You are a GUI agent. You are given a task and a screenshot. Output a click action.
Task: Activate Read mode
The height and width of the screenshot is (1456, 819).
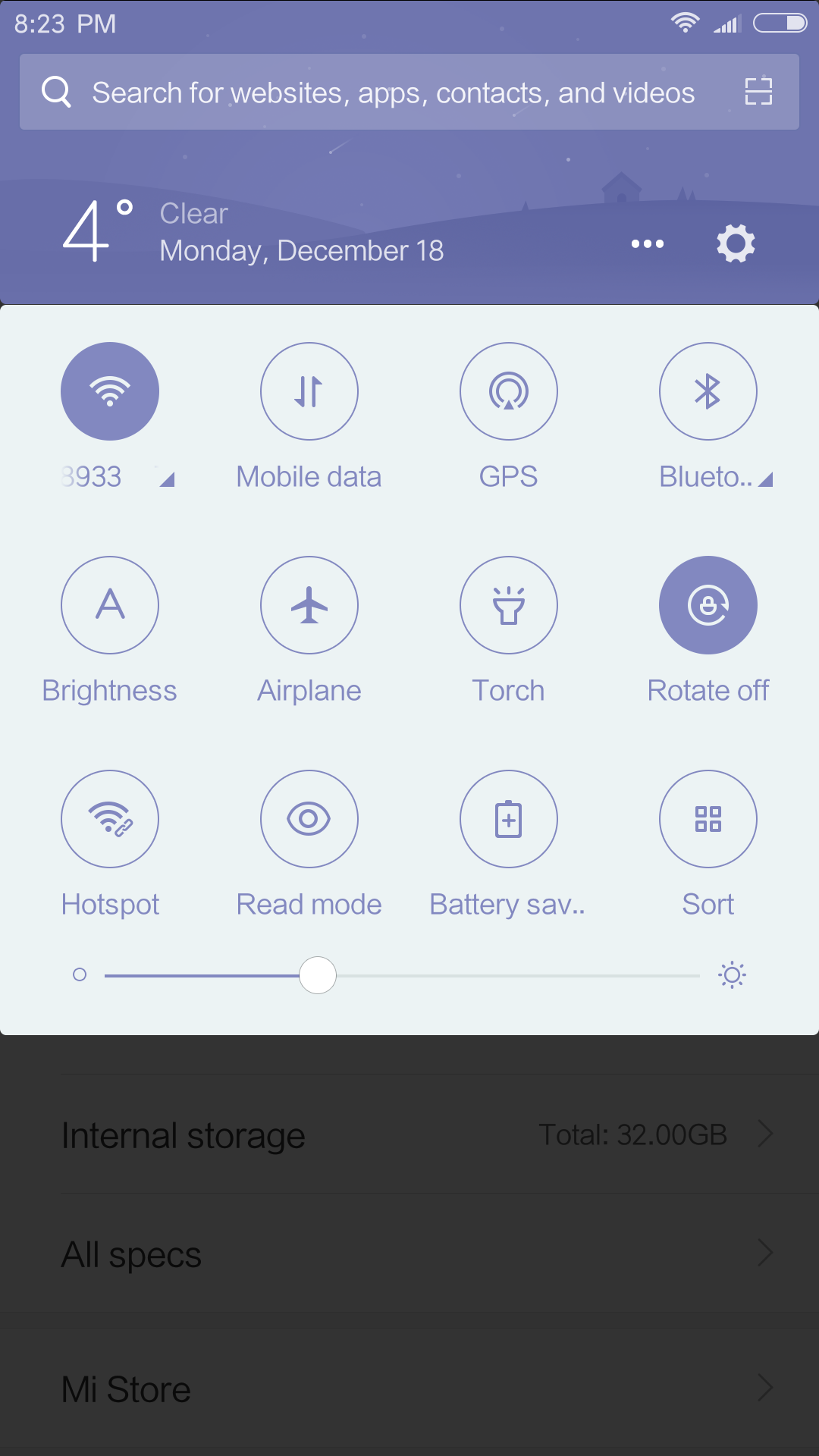[309, 819]
